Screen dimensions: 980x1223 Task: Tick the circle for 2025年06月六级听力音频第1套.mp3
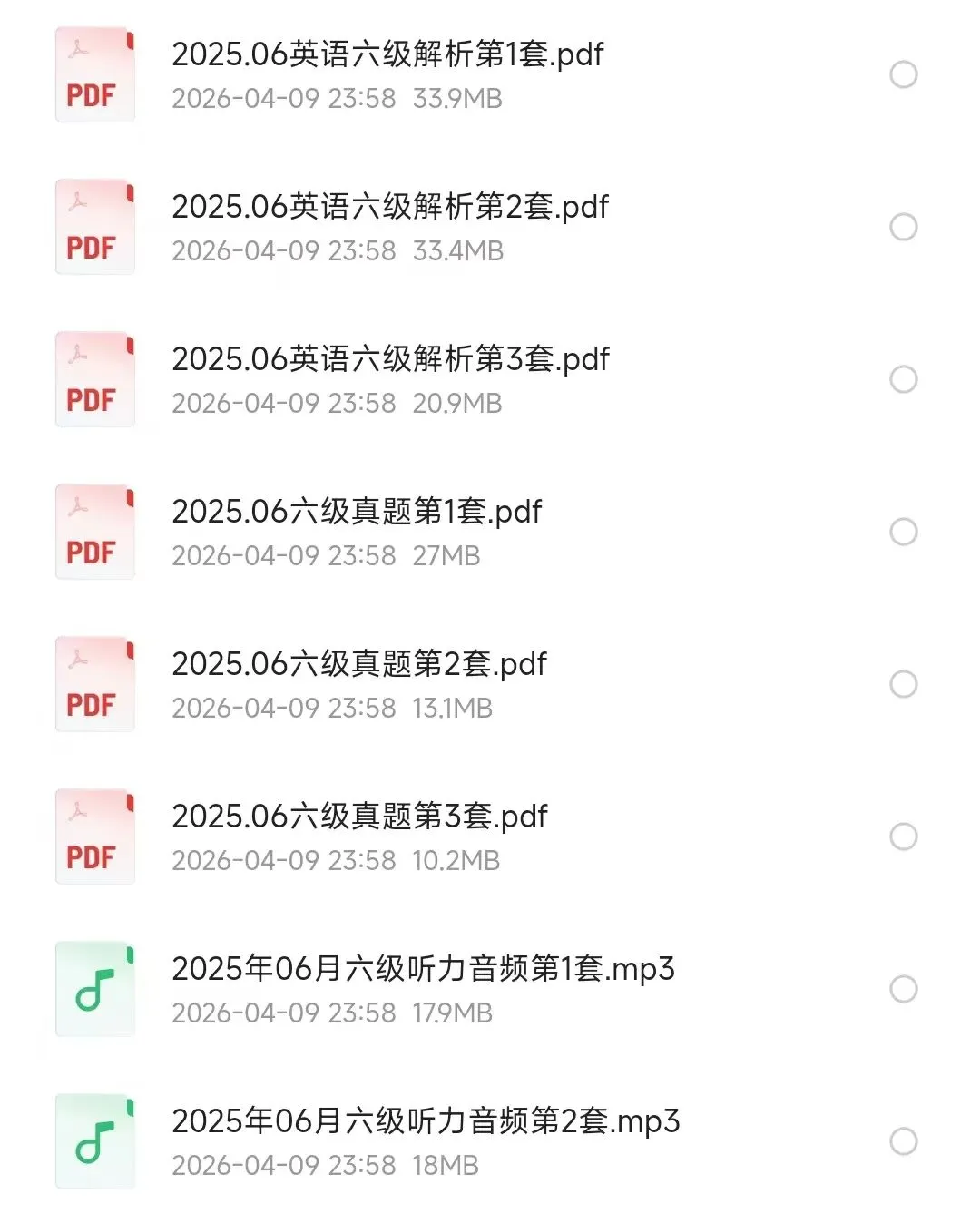pos(903,989)
